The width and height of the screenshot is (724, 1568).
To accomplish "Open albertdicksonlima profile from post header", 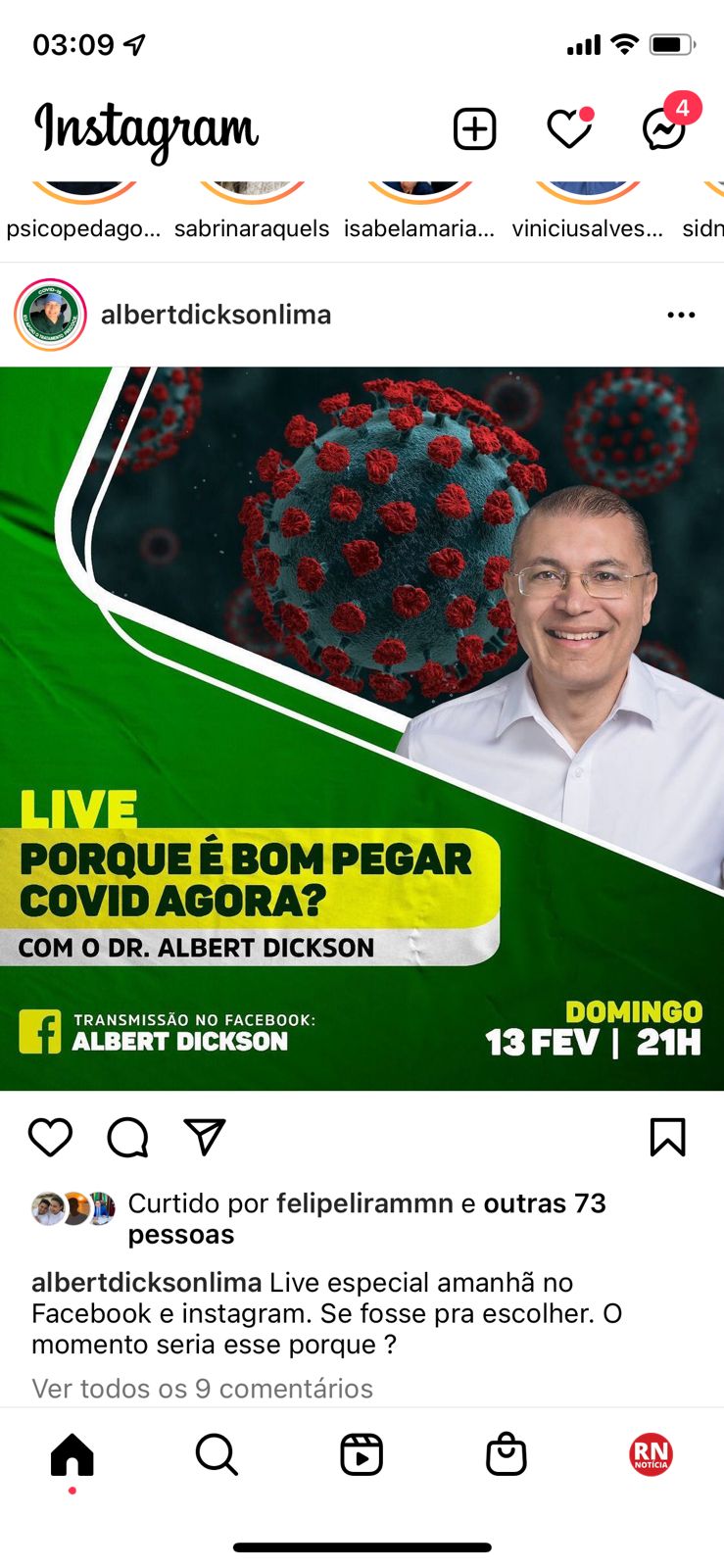I will [216, 315].
